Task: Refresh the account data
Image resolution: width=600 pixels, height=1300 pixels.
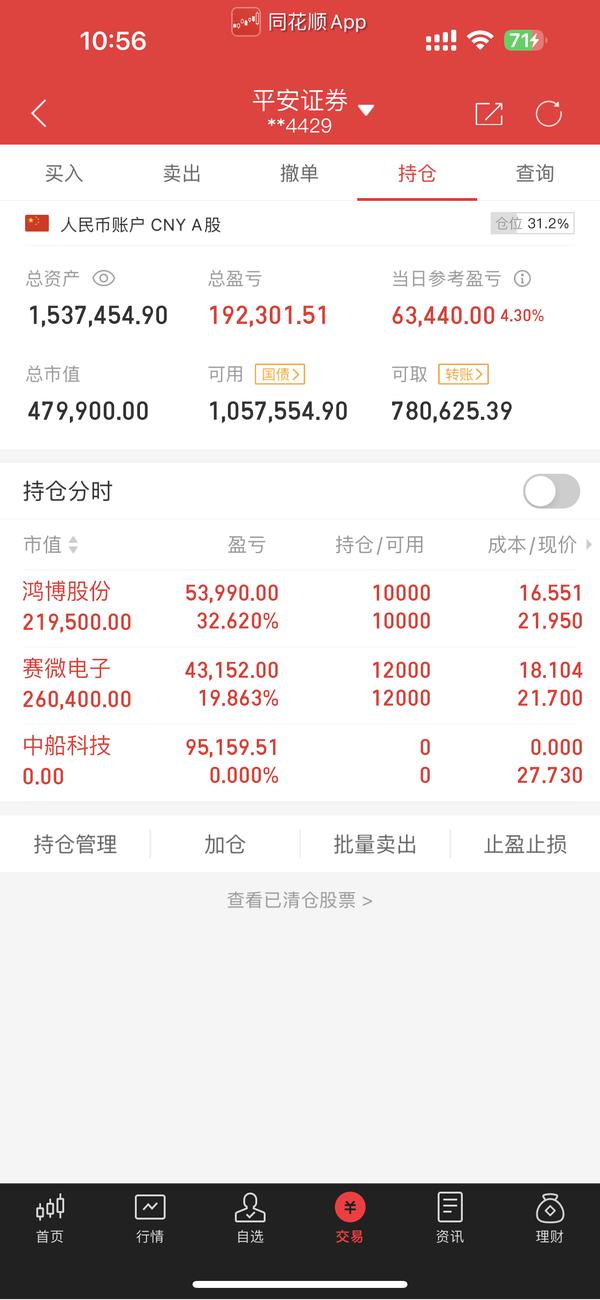Action: (549, 113)
